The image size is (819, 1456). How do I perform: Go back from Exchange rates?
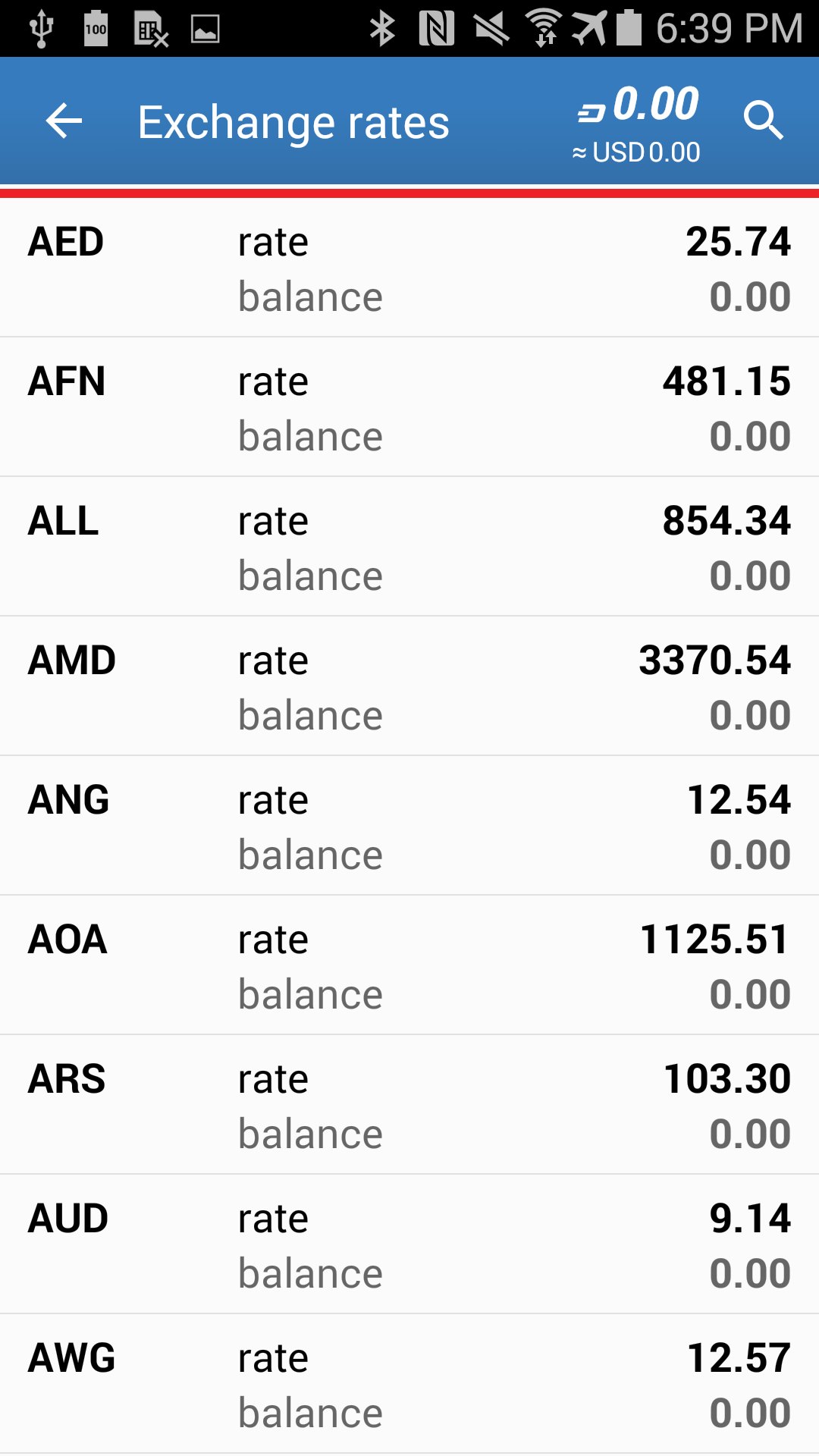[64, 121]
